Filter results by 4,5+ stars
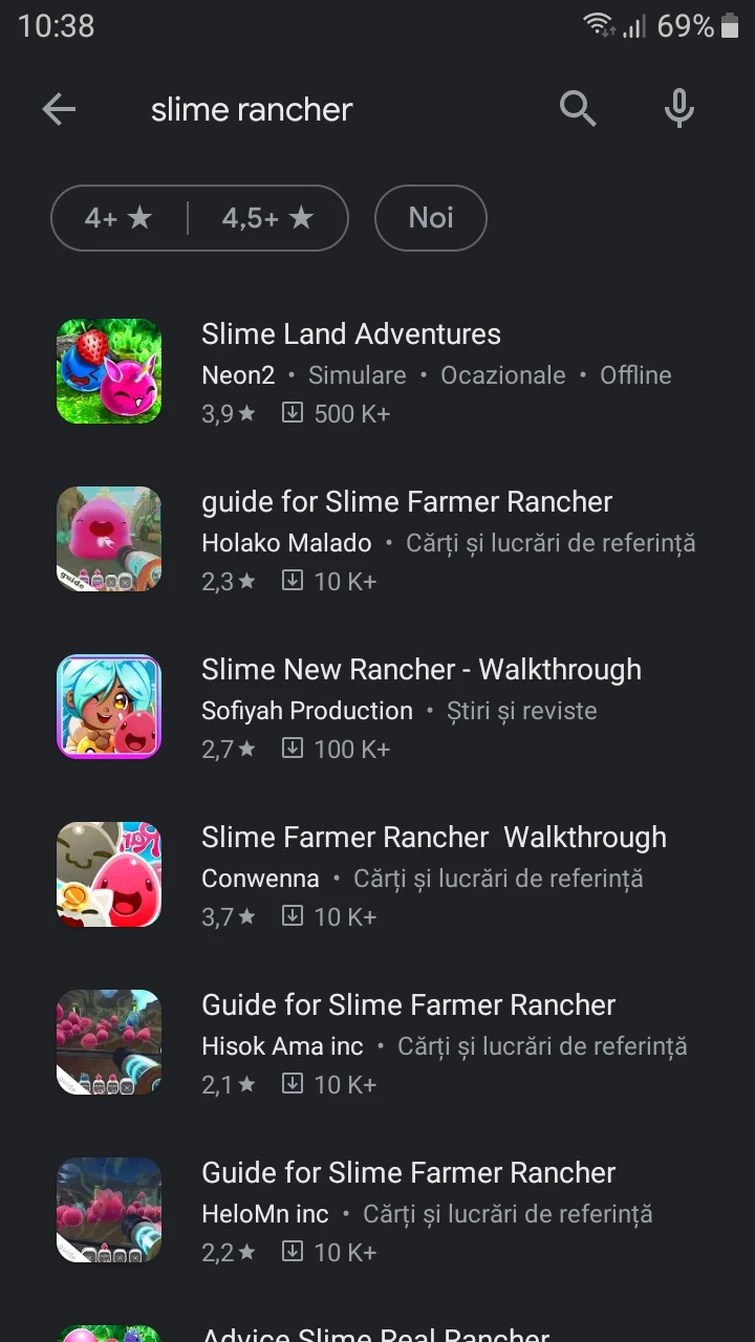The image size is (755, 1342). 268,218
